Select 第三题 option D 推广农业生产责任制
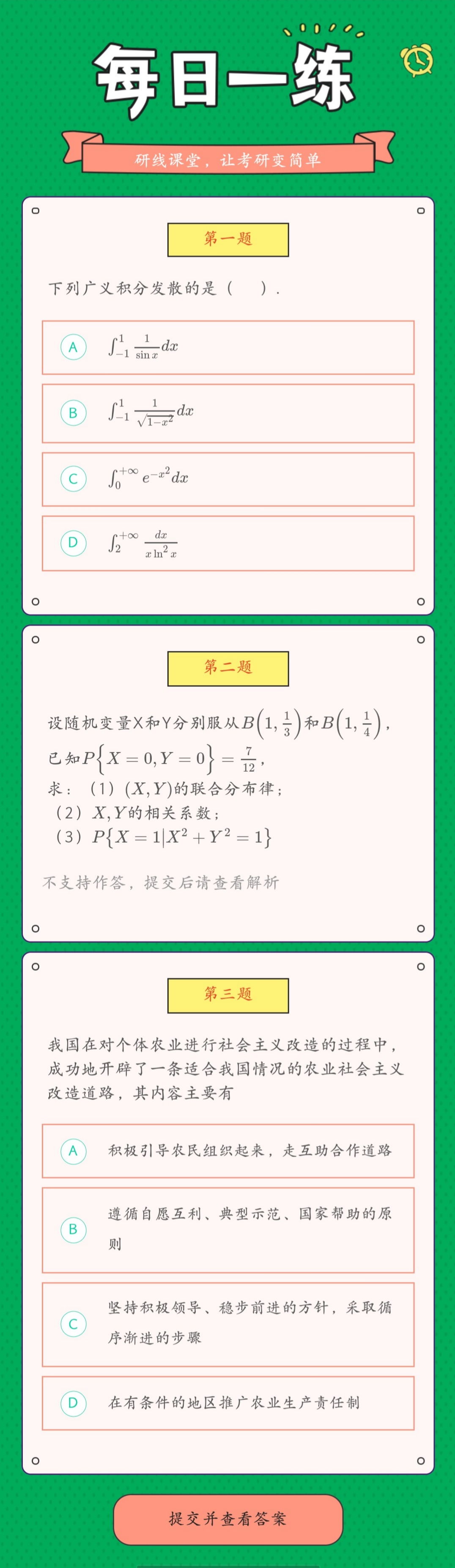 [x=228, y=1403]
